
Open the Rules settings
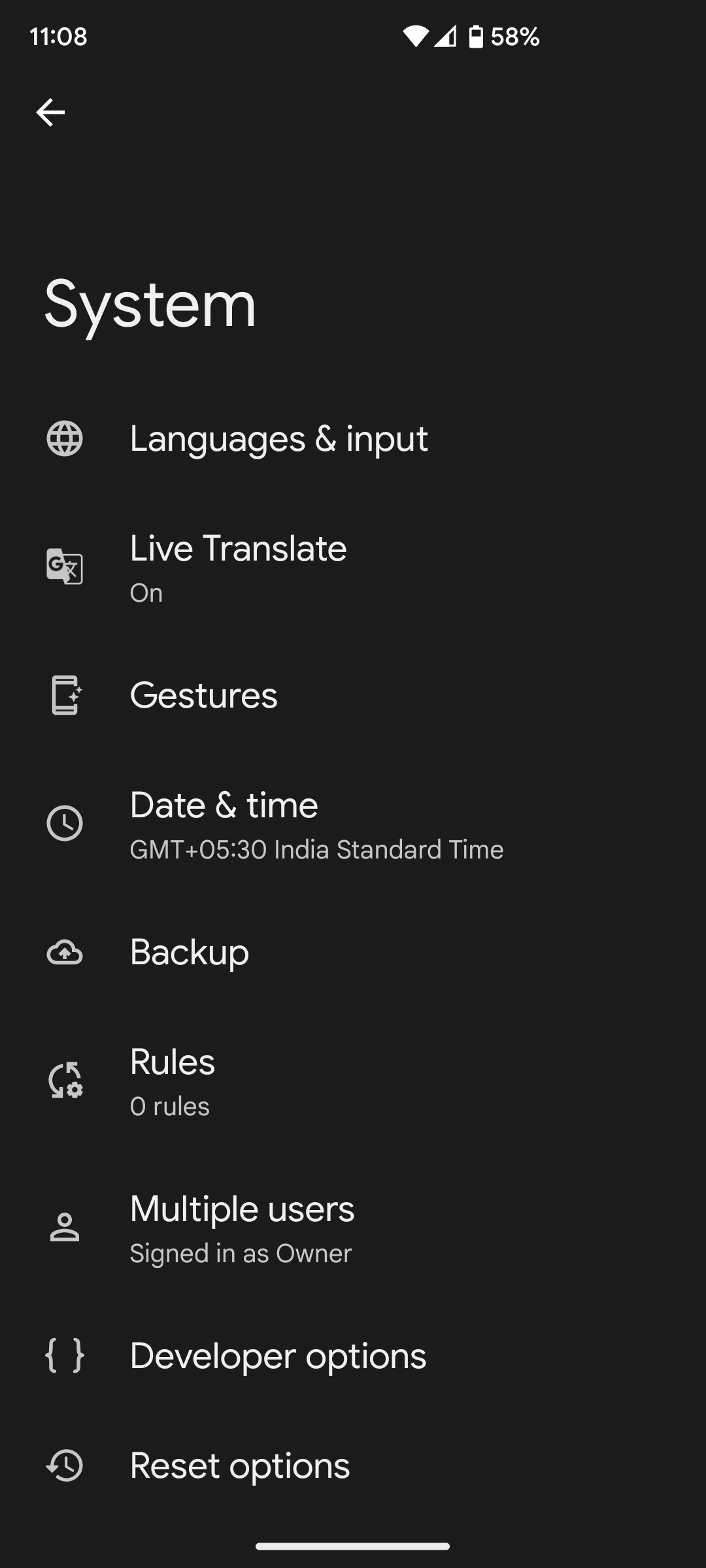[x=172, y=1081]
